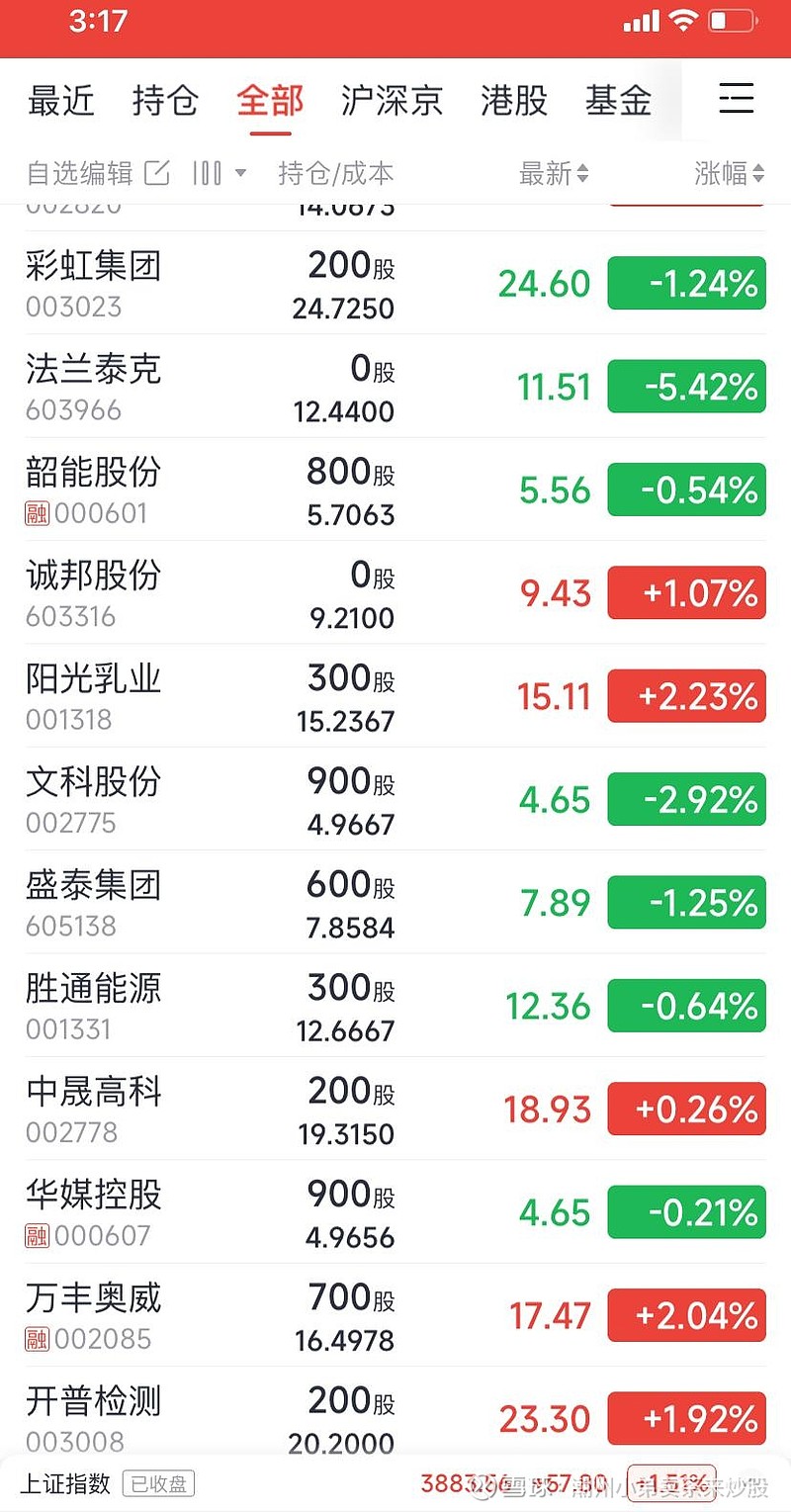Open stock 彩虹集团 003023
Screen dimensions: 791x1512
coord(395,283)
